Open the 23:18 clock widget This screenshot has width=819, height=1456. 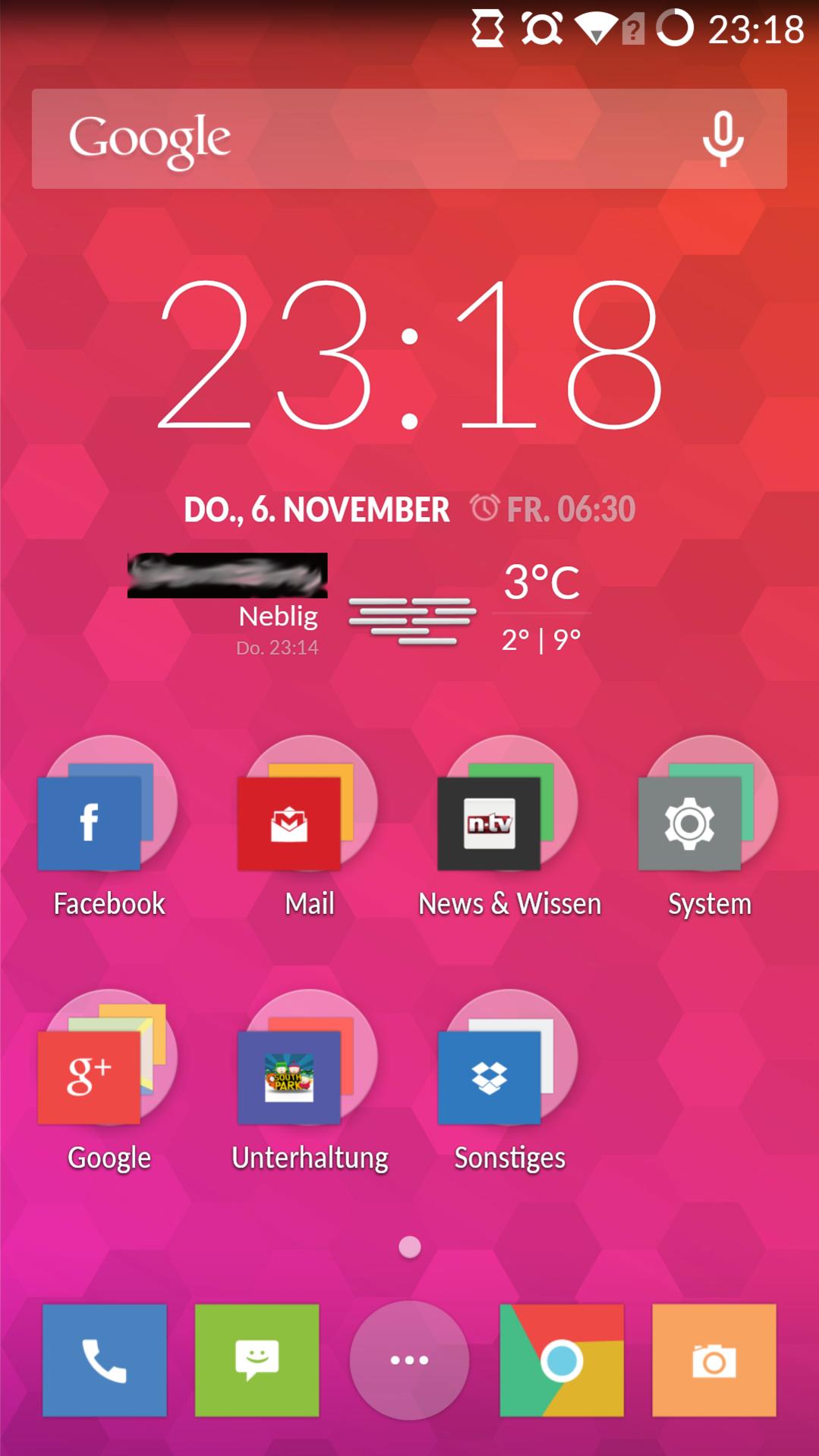[410, 355]
